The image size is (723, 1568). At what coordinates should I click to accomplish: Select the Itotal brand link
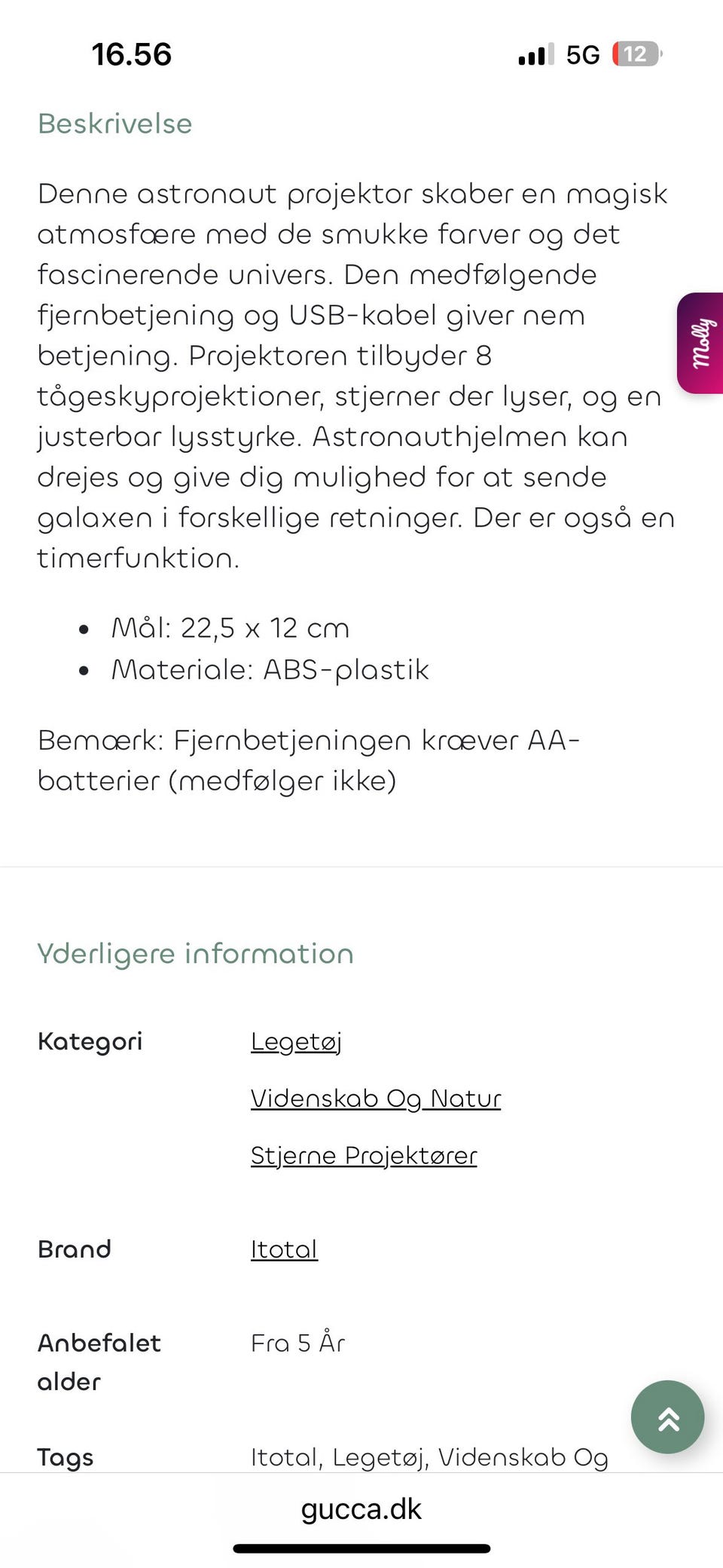coord(284,1249)
